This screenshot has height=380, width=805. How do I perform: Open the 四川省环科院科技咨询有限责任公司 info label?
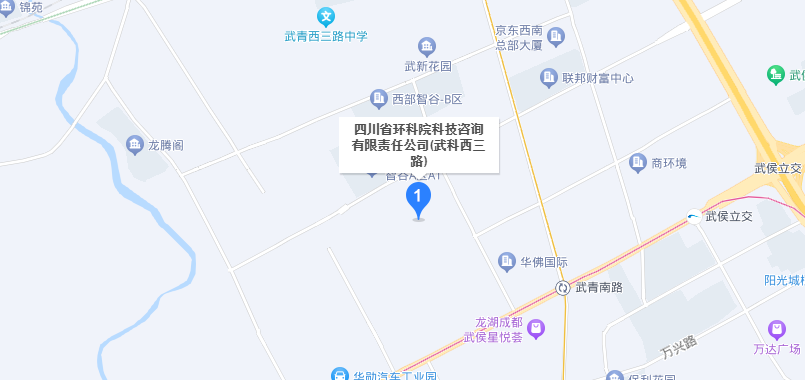[419, 145]
